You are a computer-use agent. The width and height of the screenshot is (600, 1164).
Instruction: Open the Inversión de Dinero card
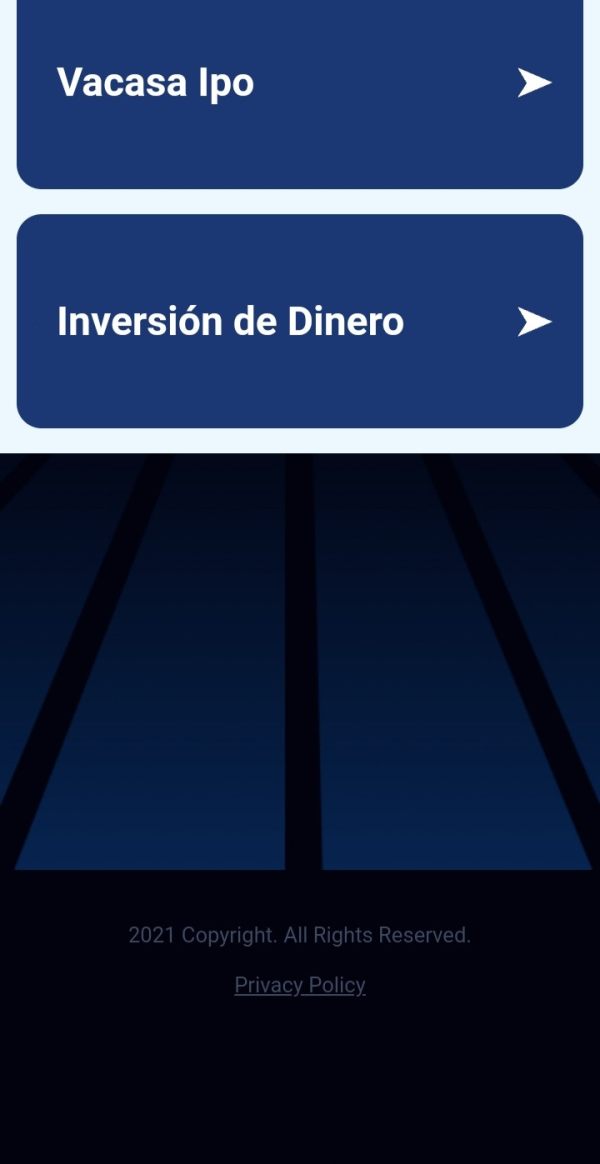(300, 321)
